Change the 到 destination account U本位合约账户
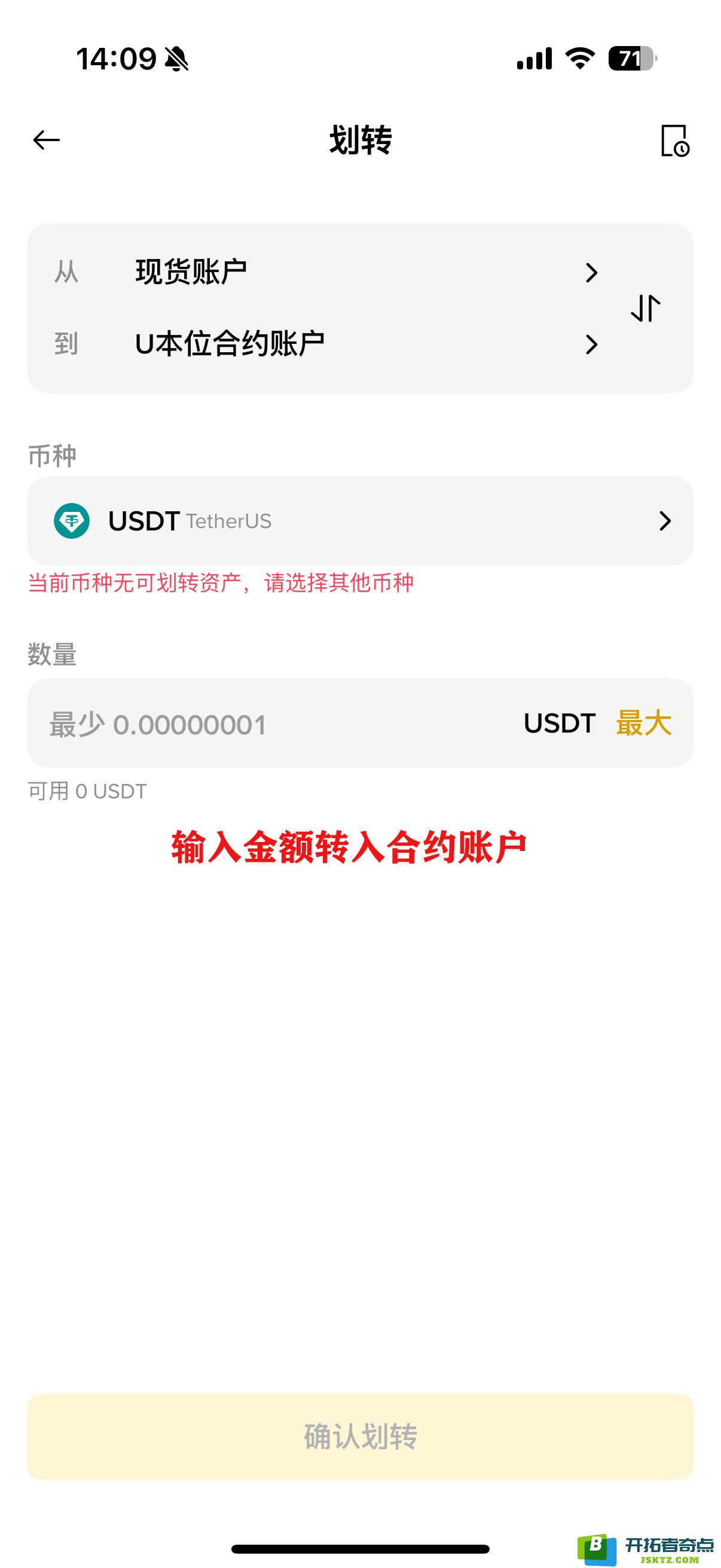Viewport: 721px width, 1568px height. [326, 344]
